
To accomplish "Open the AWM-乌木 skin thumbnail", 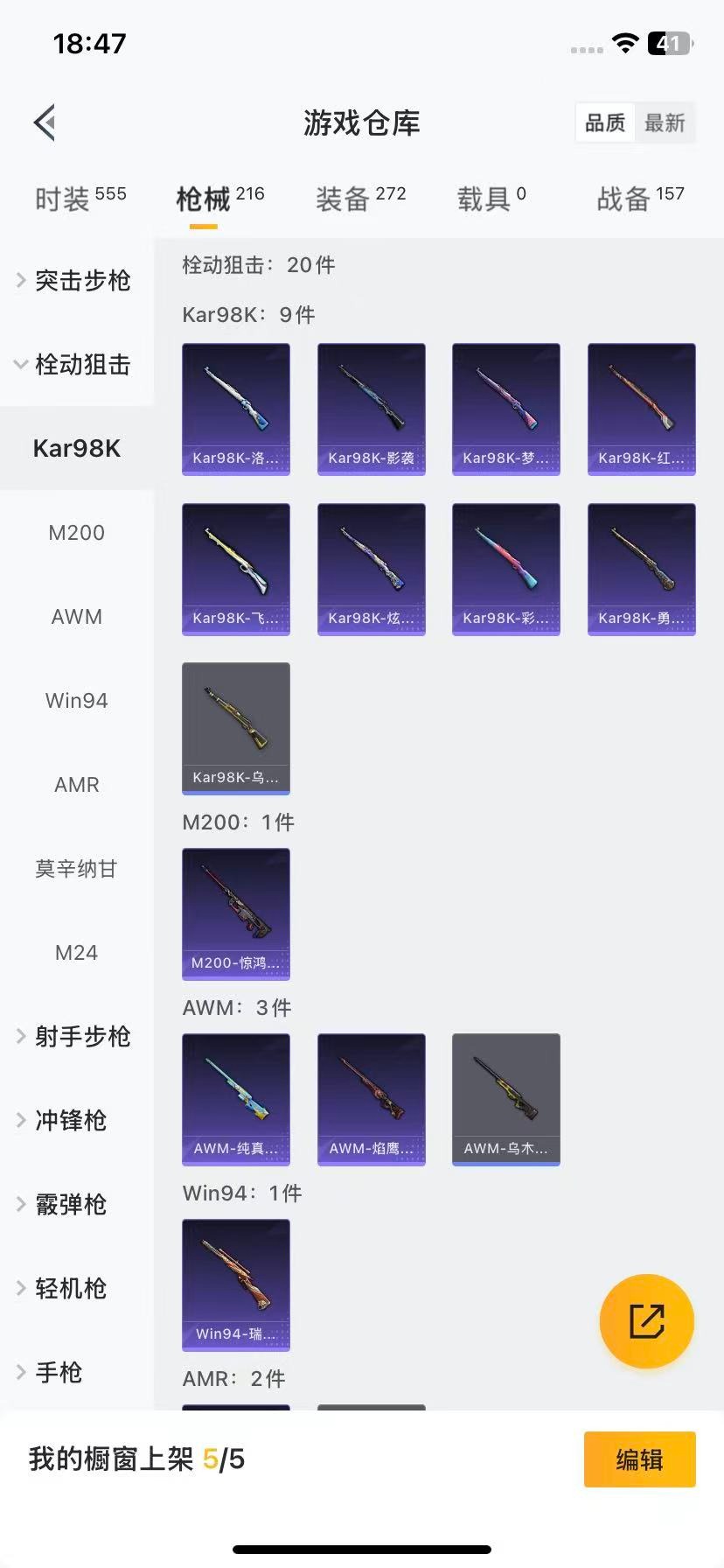I will (505, 1100).
